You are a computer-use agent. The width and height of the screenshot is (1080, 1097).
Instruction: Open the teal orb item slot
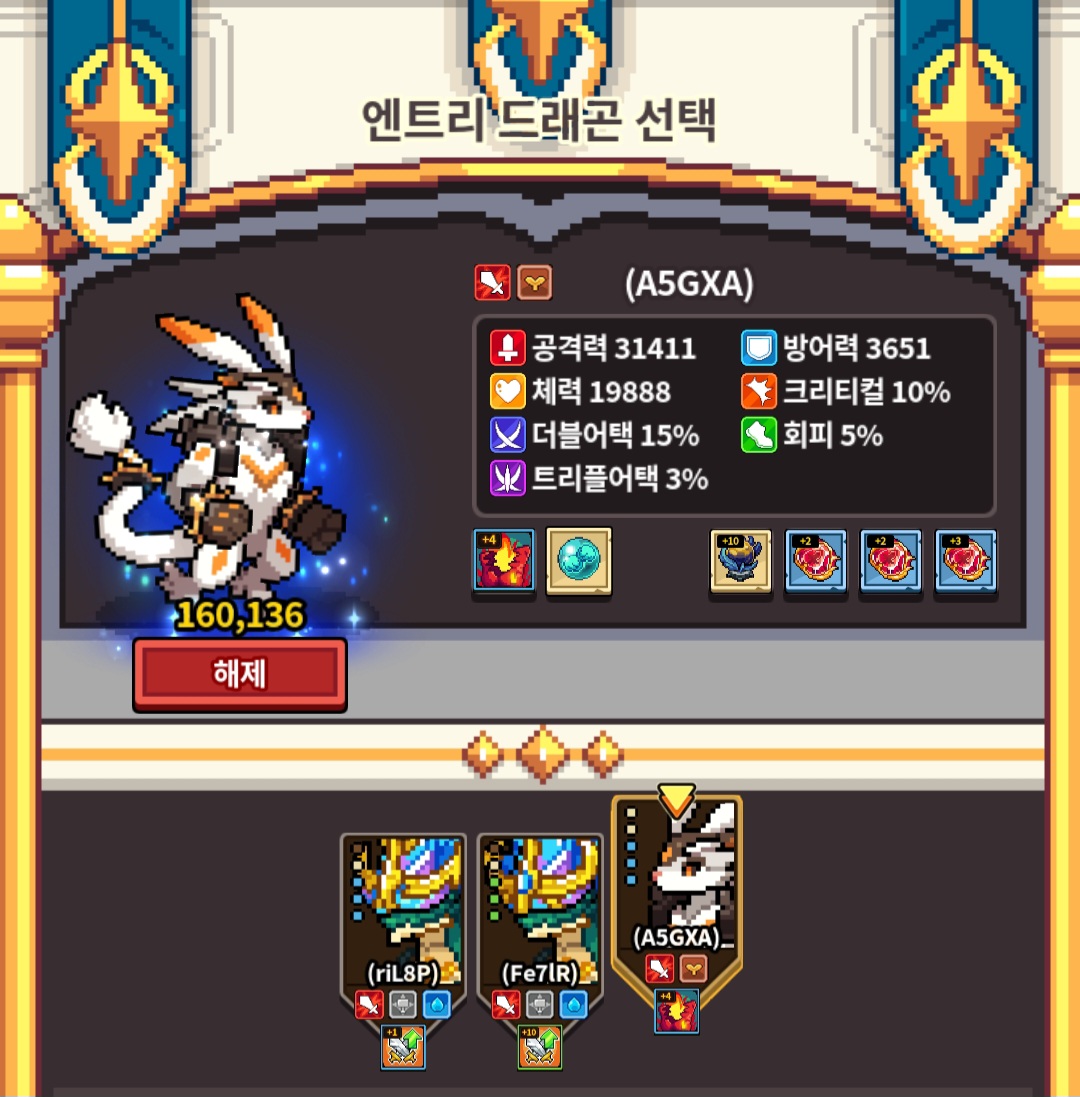pyautogui.click(x=578, y=562)
